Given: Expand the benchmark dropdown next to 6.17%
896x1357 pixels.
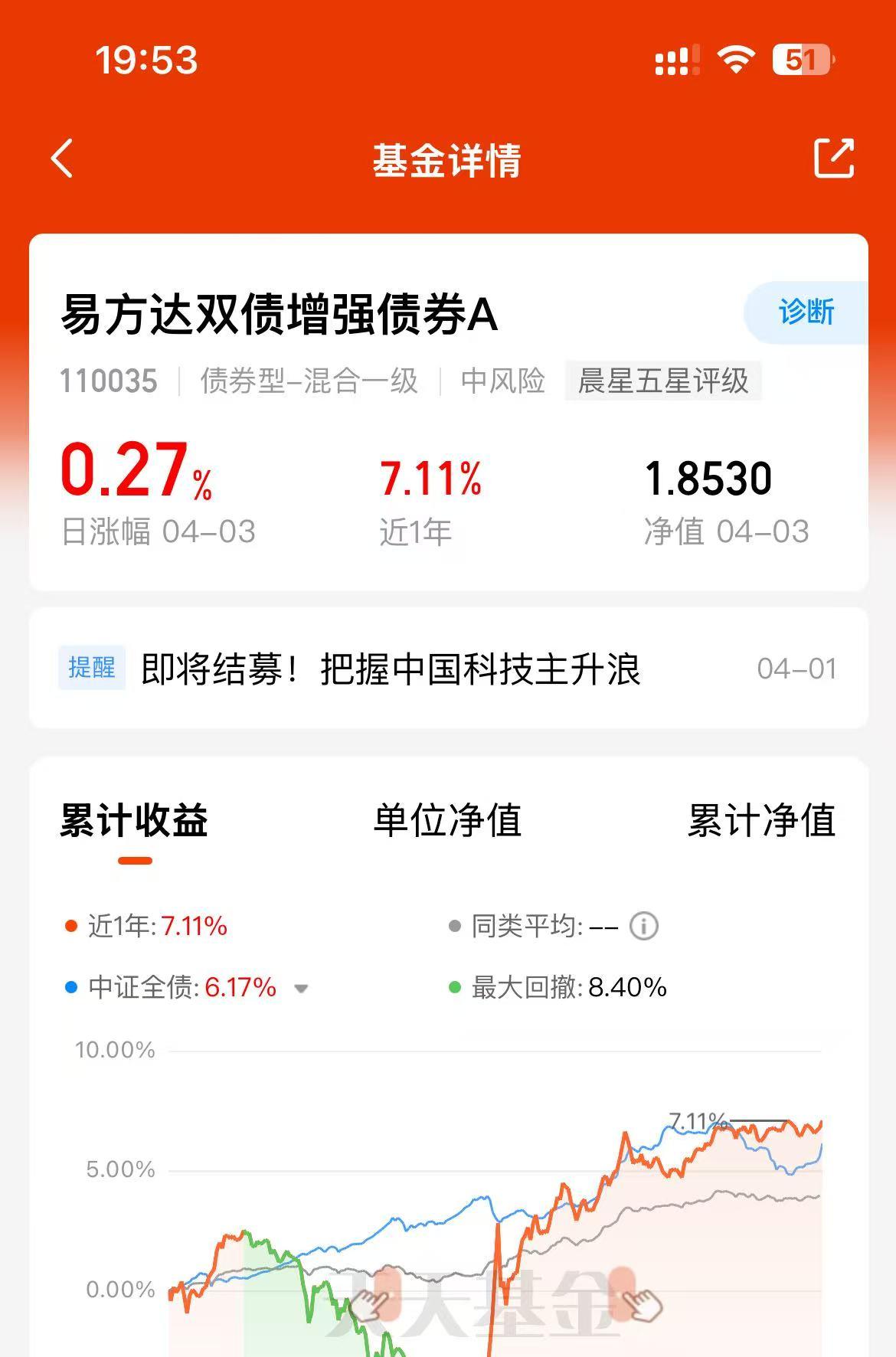Looking at the screenshot, I should 300,989.
